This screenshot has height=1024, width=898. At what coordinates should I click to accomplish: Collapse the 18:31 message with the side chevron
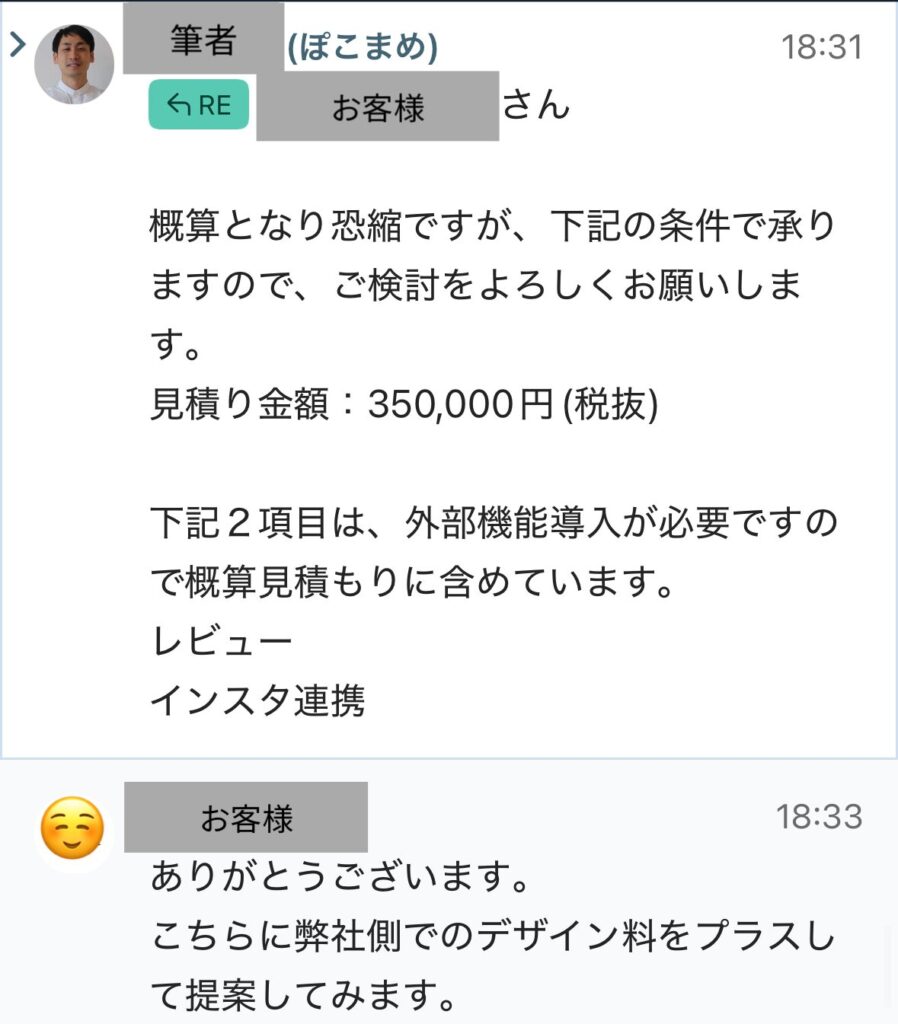(x=16, y=42)
